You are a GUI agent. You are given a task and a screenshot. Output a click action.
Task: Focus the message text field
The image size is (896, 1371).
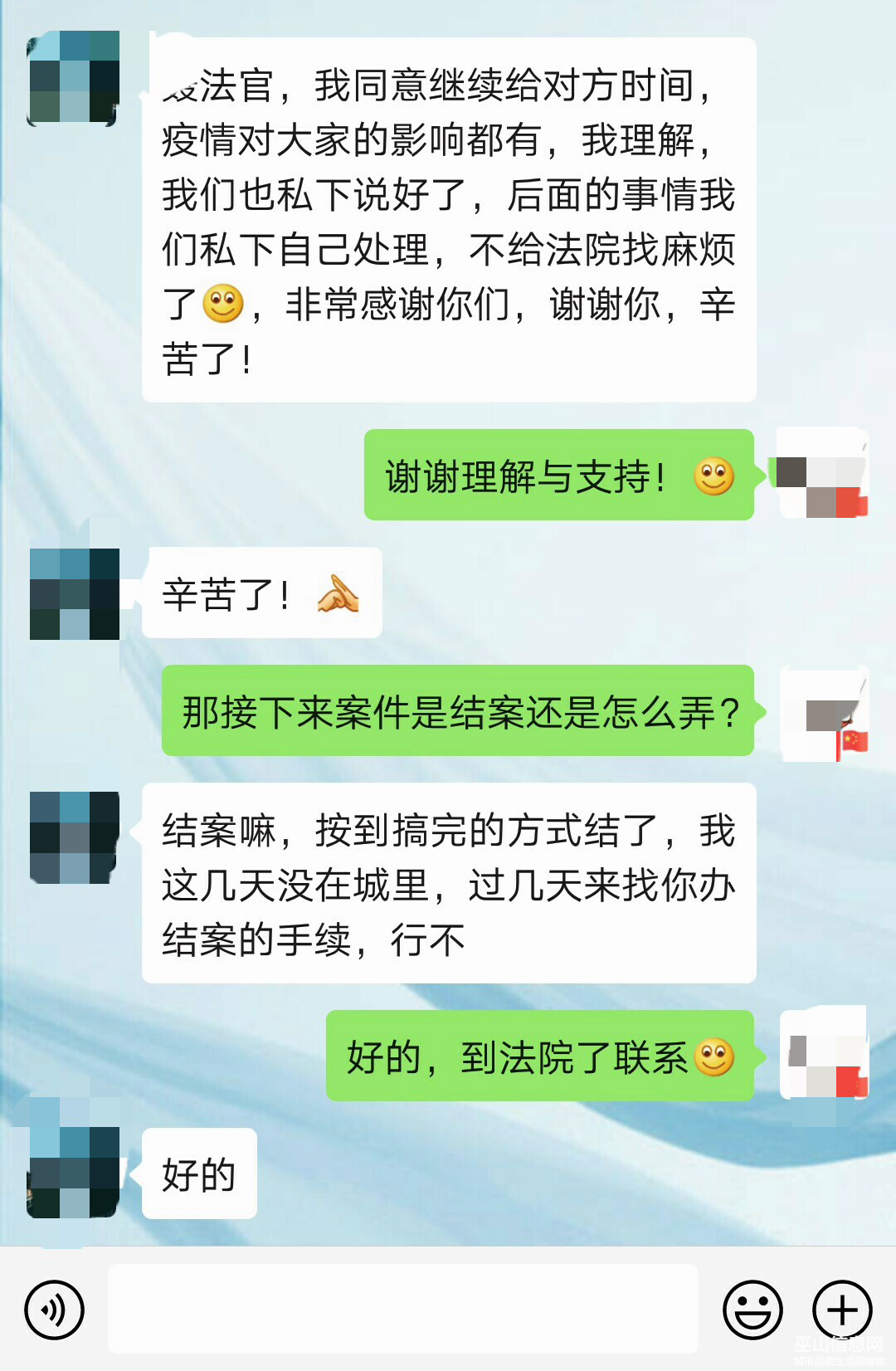(x=402, y=1309)
